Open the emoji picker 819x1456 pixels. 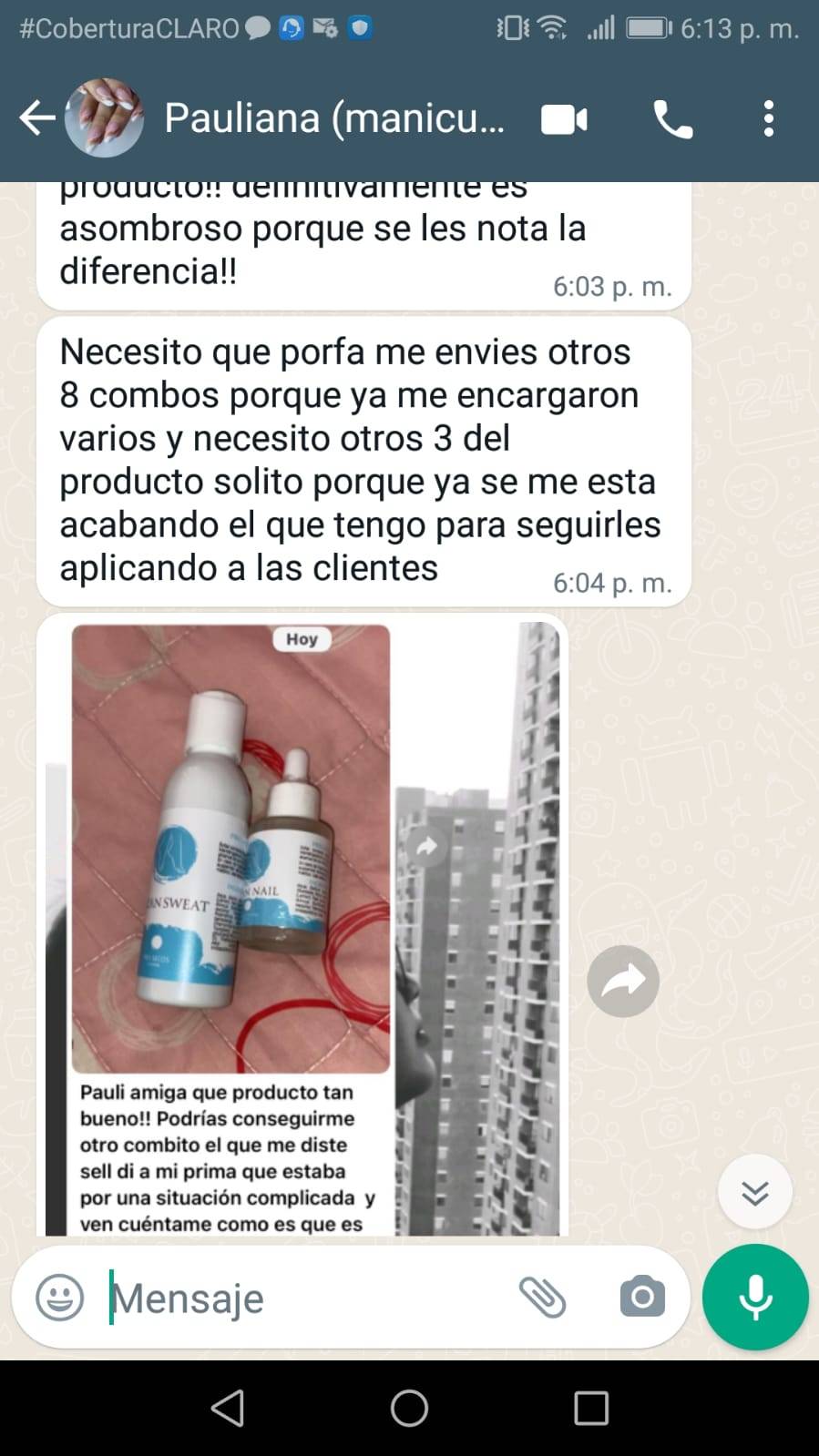tap(60, 1298)
